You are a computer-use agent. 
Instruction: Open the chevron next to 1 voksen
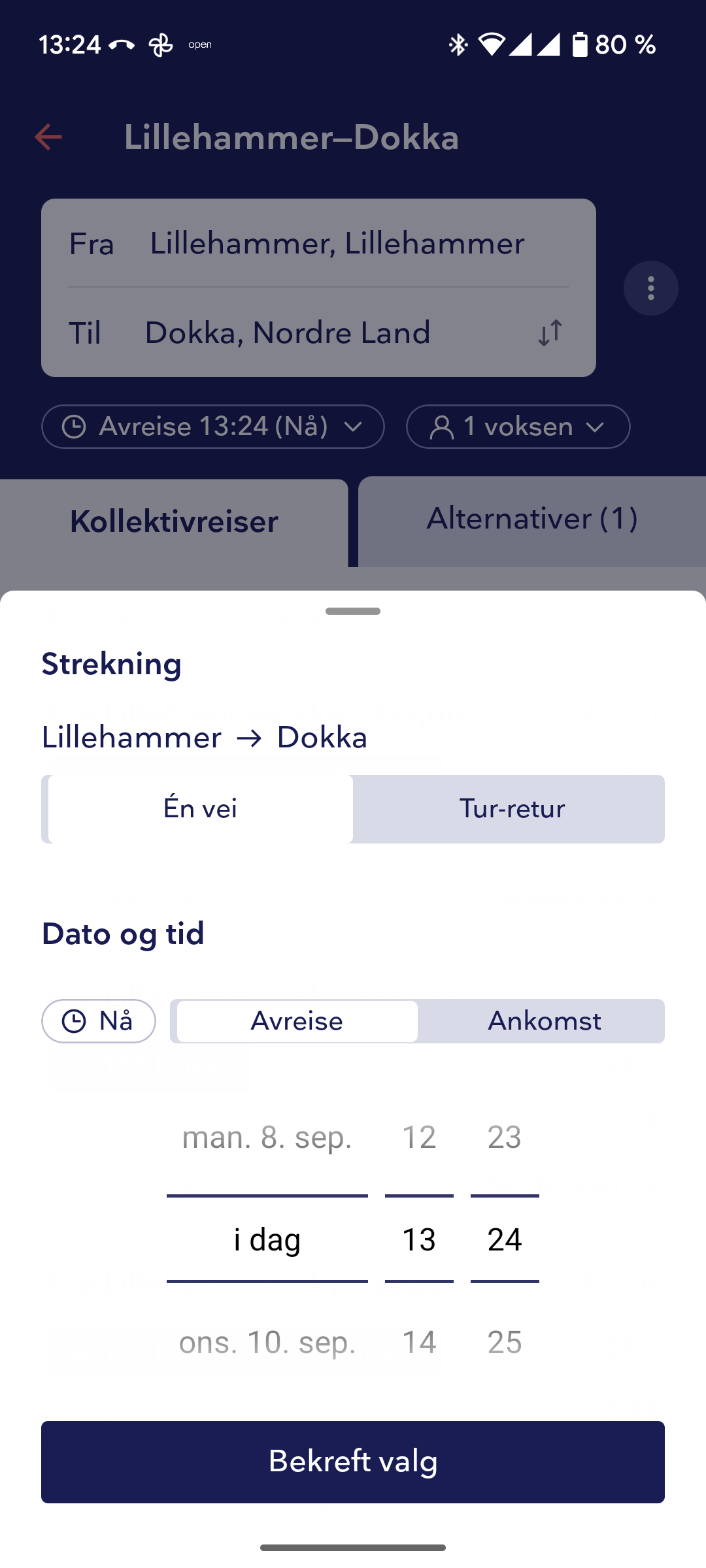[x=596, y=427]
